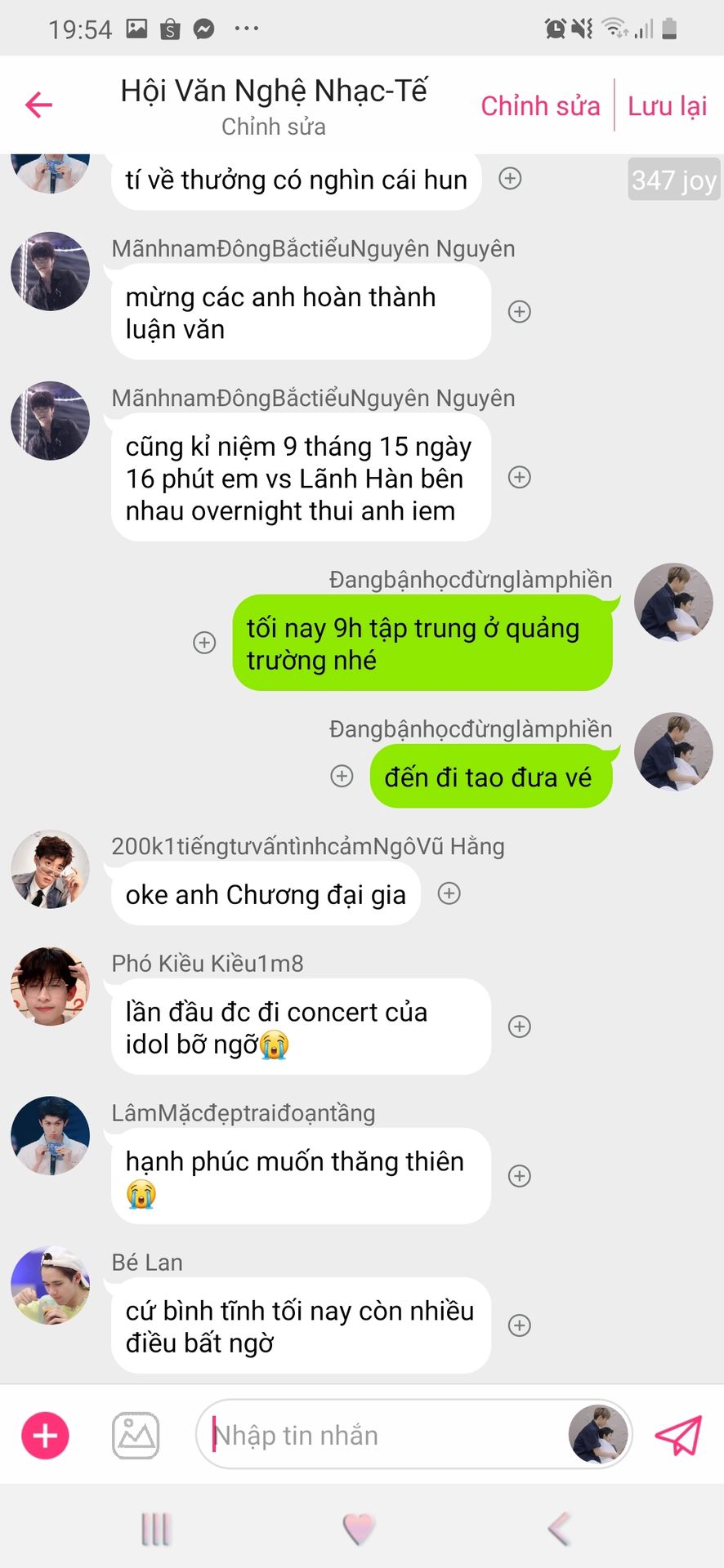Open Phó Kiều Kiều1m8's avatar
The height and width of the screenshot is (1568, 724).
click(50, 987)
